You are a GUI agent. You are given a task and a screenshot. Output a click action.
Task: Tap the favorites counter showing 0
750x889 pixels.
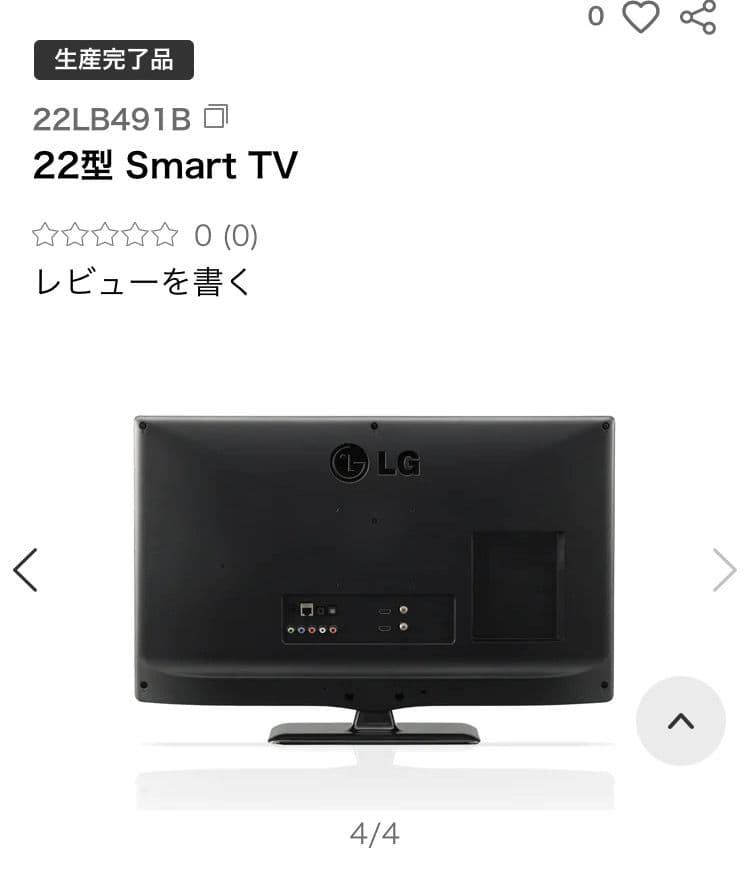tap(596, 16)
